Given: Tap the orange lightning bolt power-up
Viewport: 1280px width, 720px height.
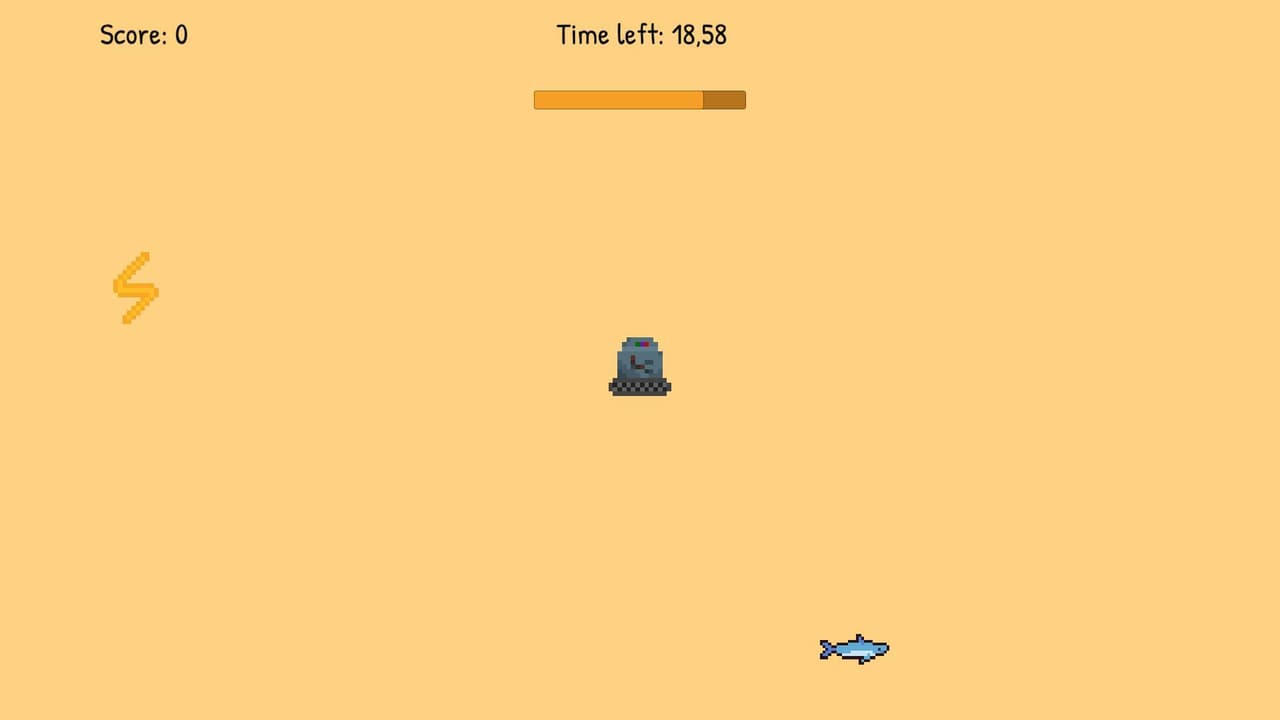Looking at the screenshot, I should (136, 288).
